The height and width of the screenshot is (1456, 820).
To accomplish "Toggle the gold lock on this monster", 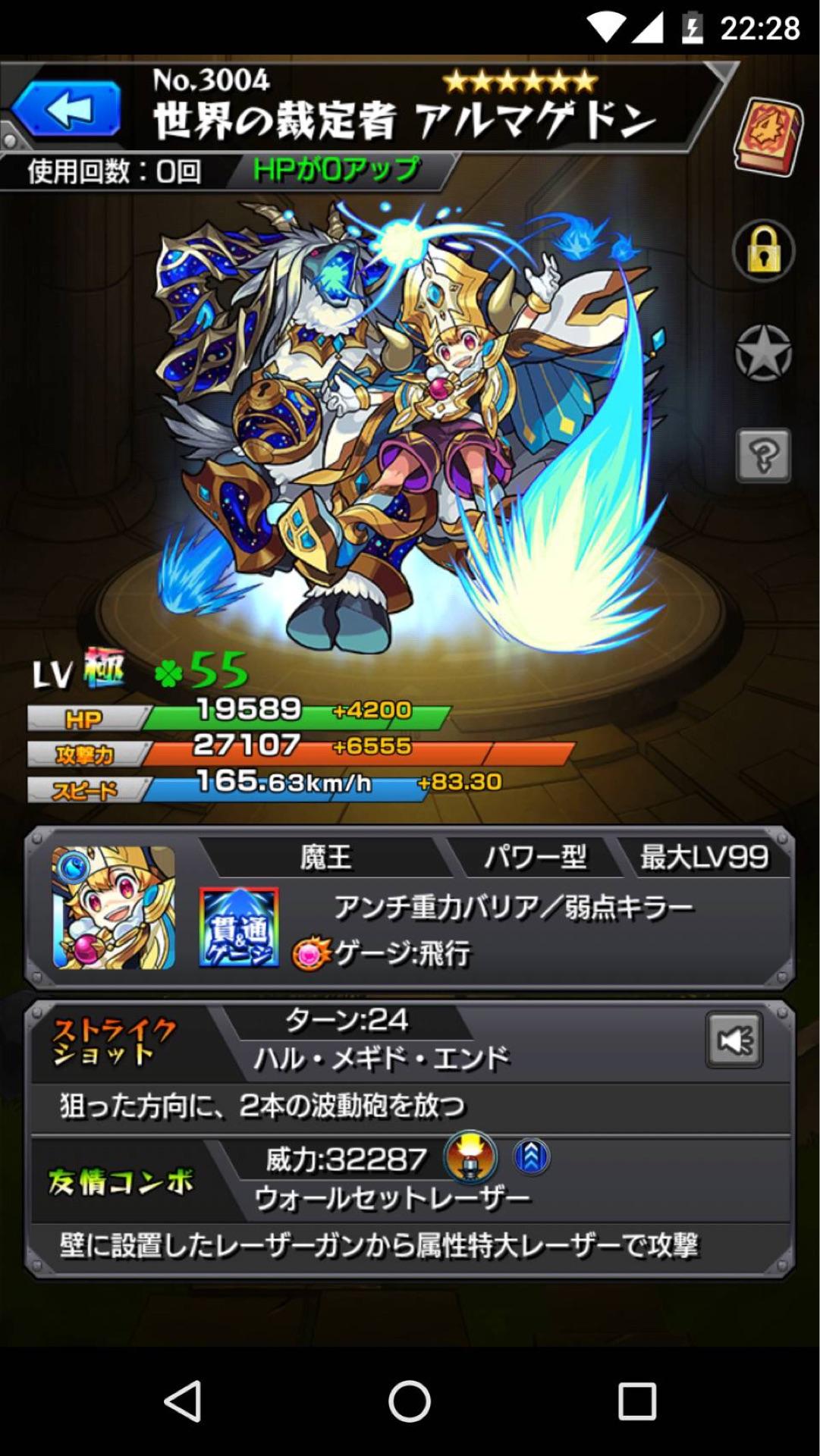I will [763, 252].
